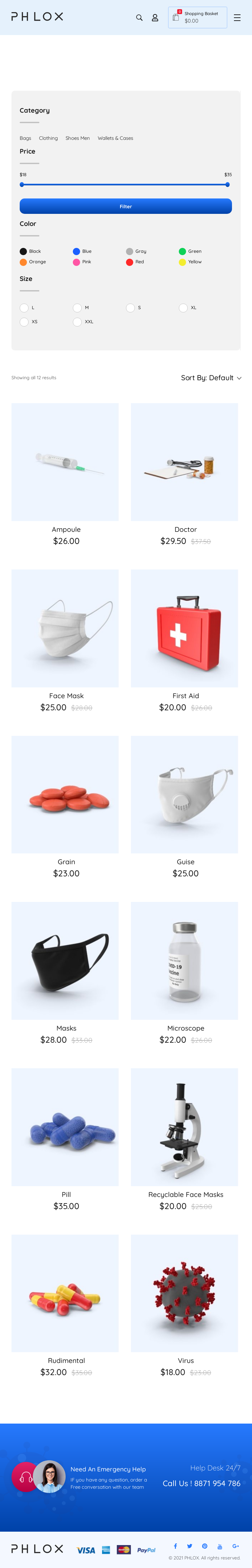View the Shopping Basket
This screenshot has width=252, height=1568.
tap(197, 18)
